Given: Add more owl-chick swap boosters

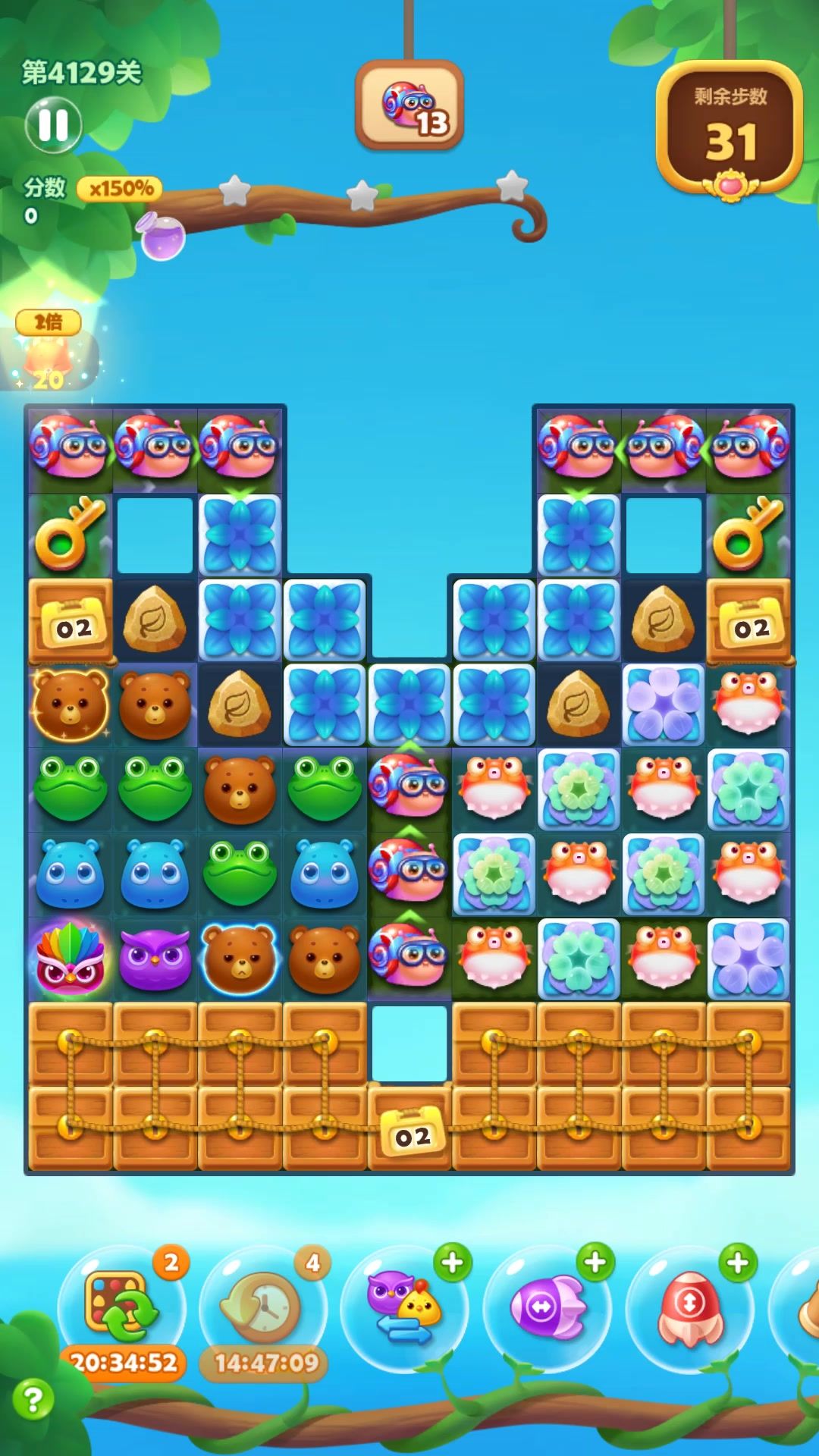Looking at the screenshot, I should click(x=453, y=1263).
